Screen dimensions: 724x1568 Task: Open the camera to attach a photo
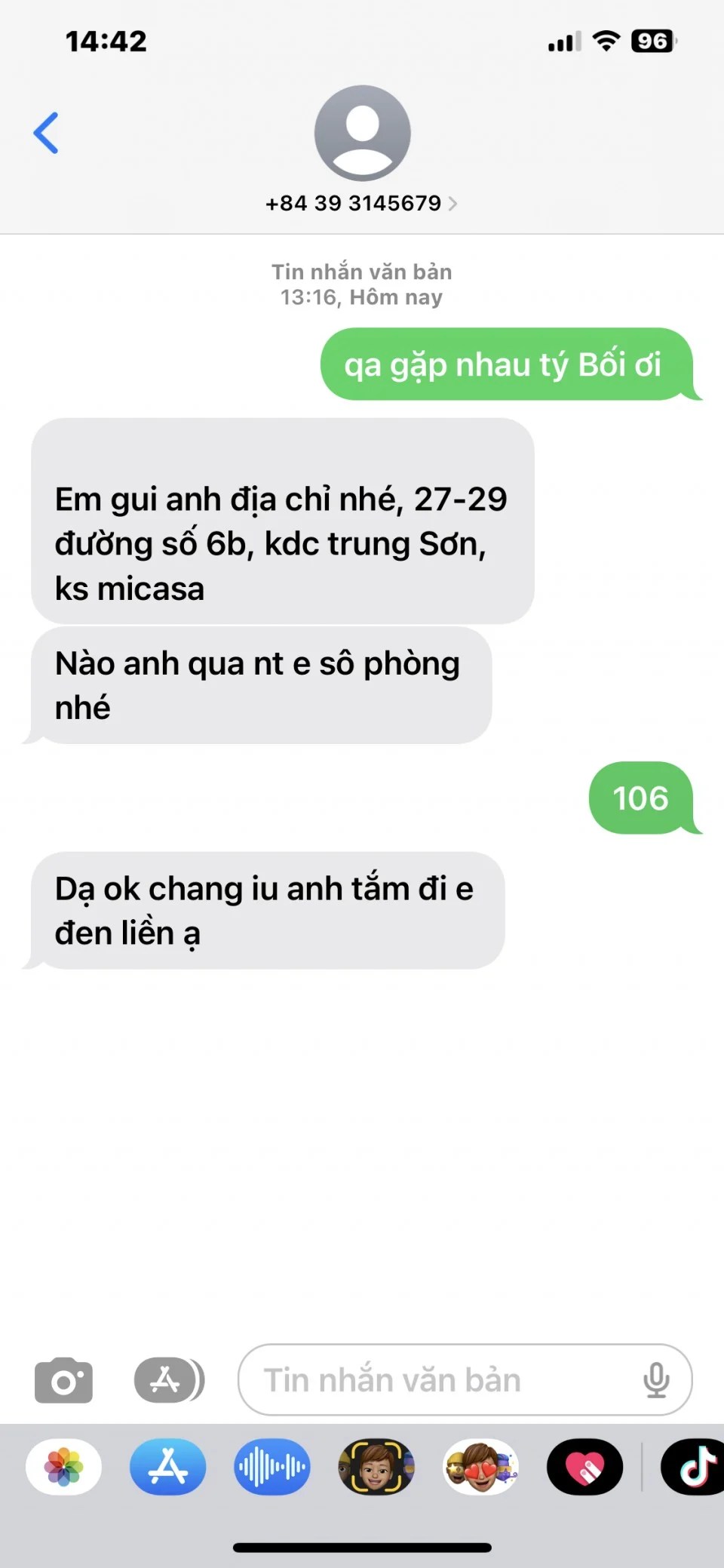pyautogui.click(x=64, y=1380)
